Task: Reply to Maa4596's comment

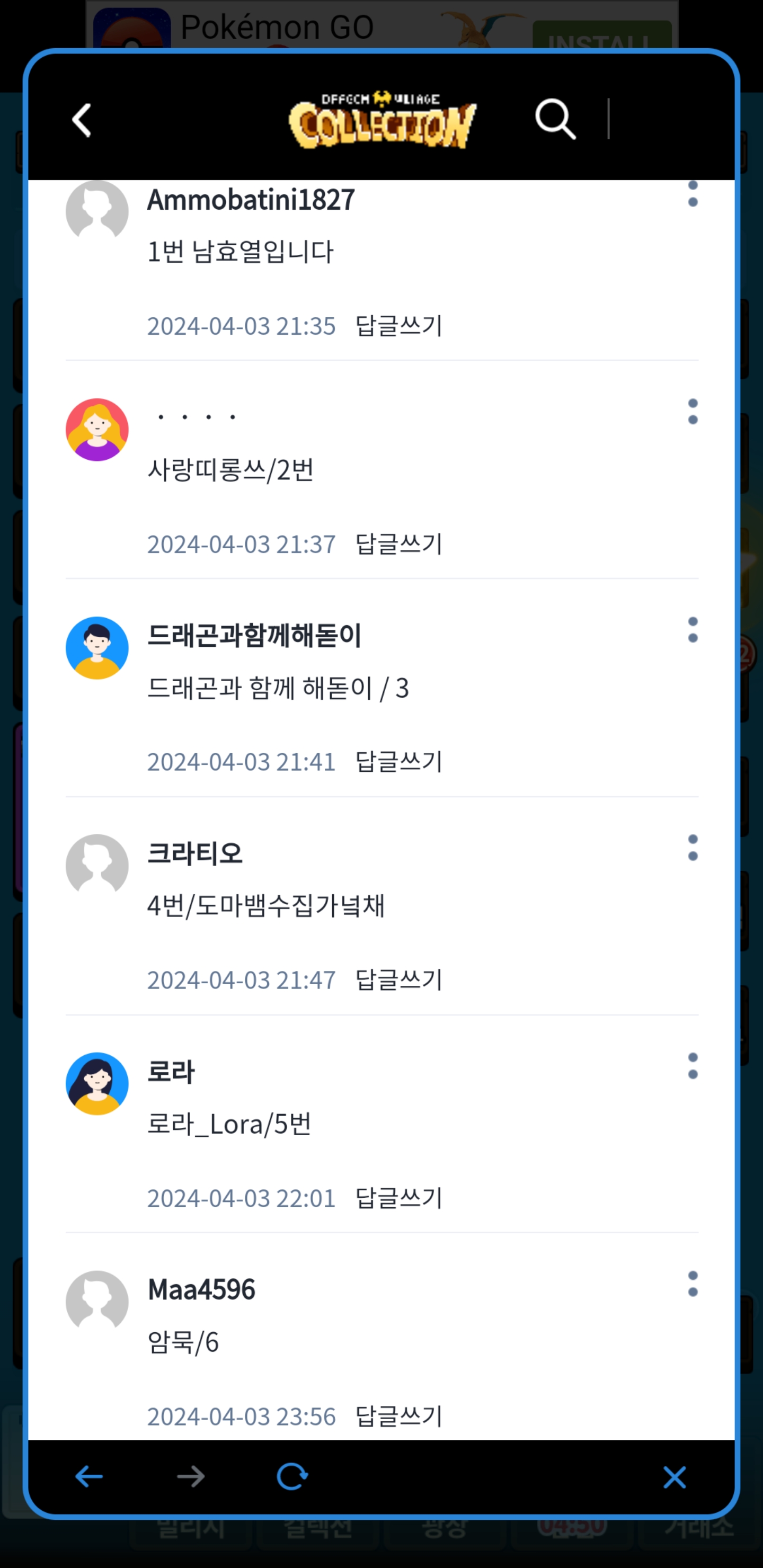Action: point(398,1416)
